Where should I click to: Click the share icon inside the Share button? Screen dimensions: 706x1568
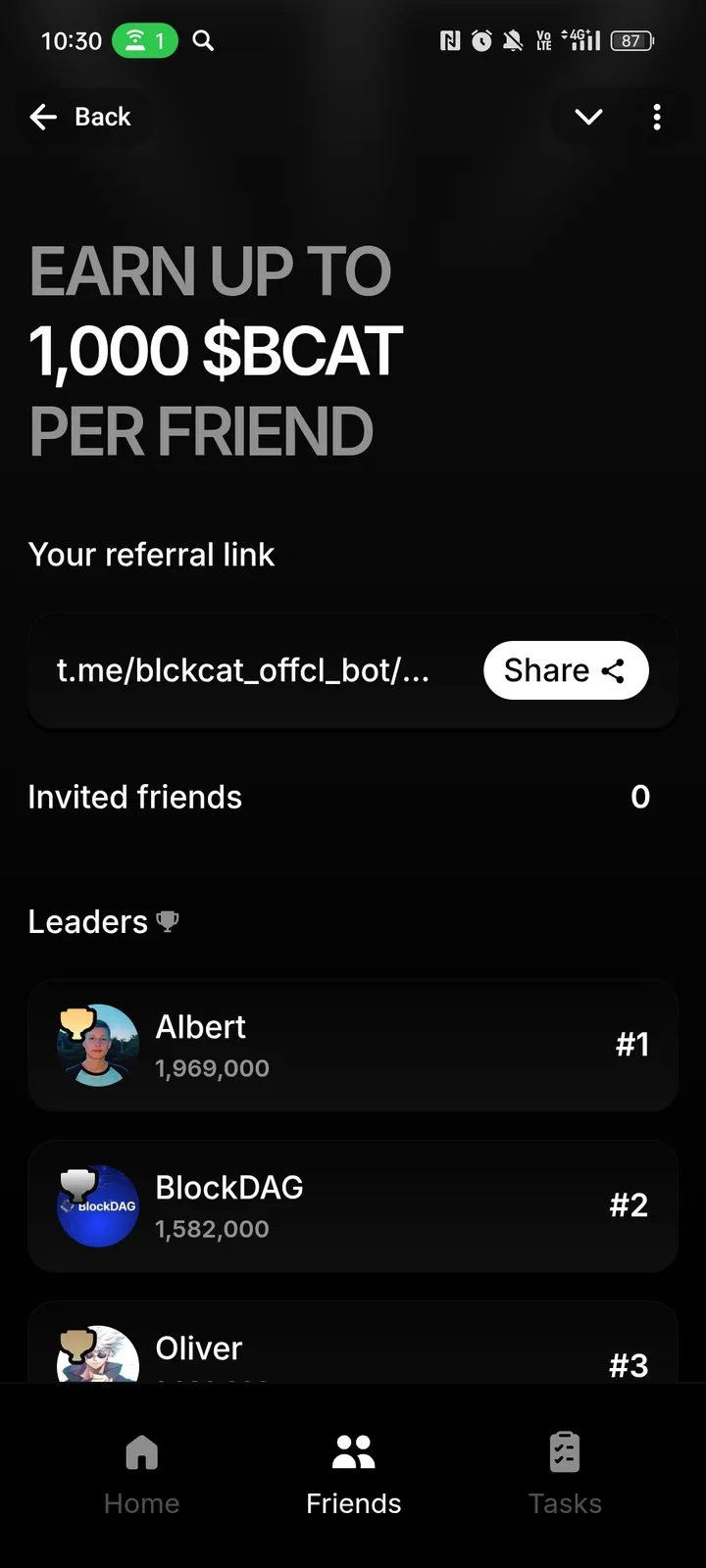click(615, 670)
